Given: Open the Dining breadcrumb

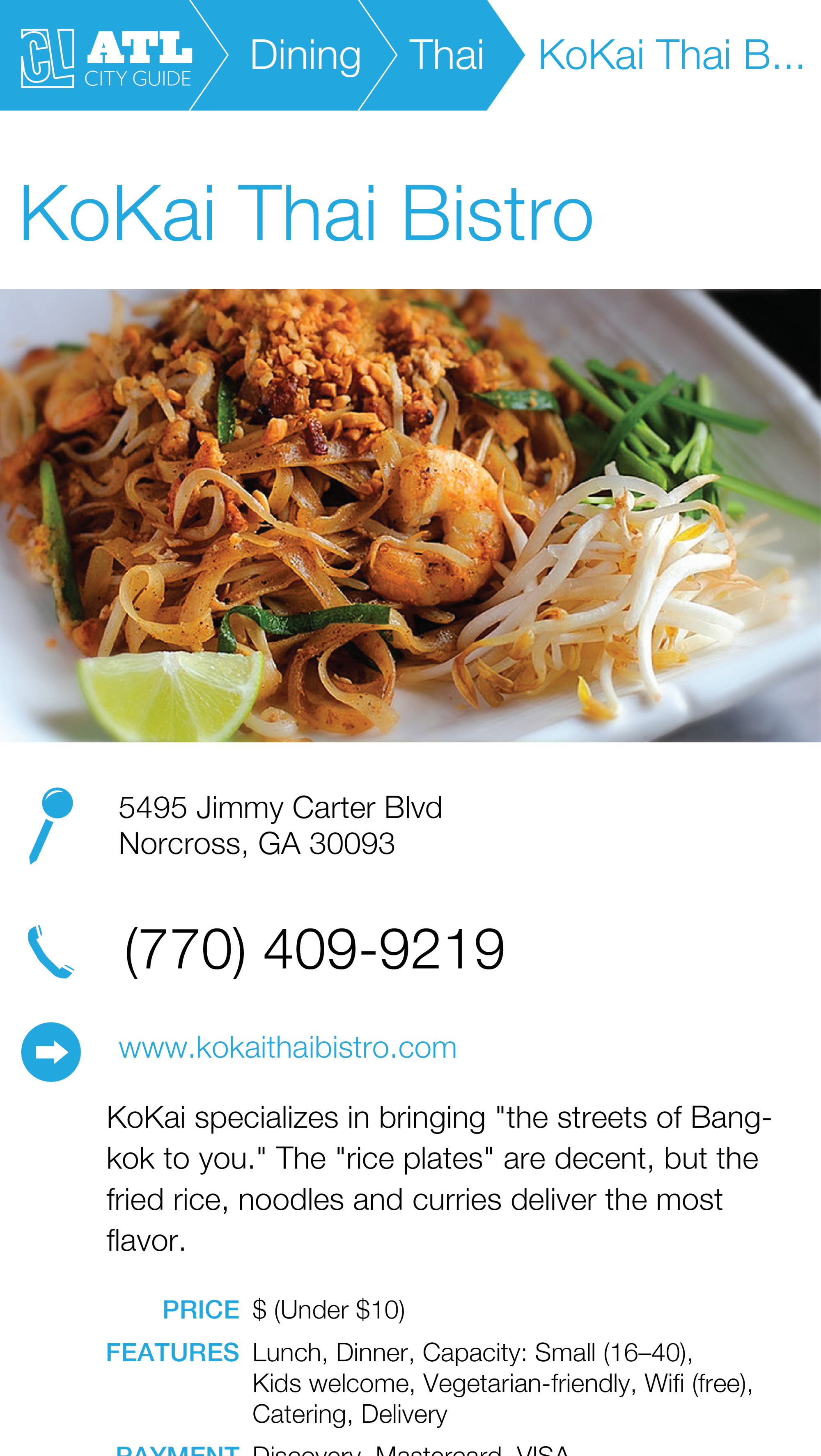Looking at the screenshot, I should (x=305, y=55).
